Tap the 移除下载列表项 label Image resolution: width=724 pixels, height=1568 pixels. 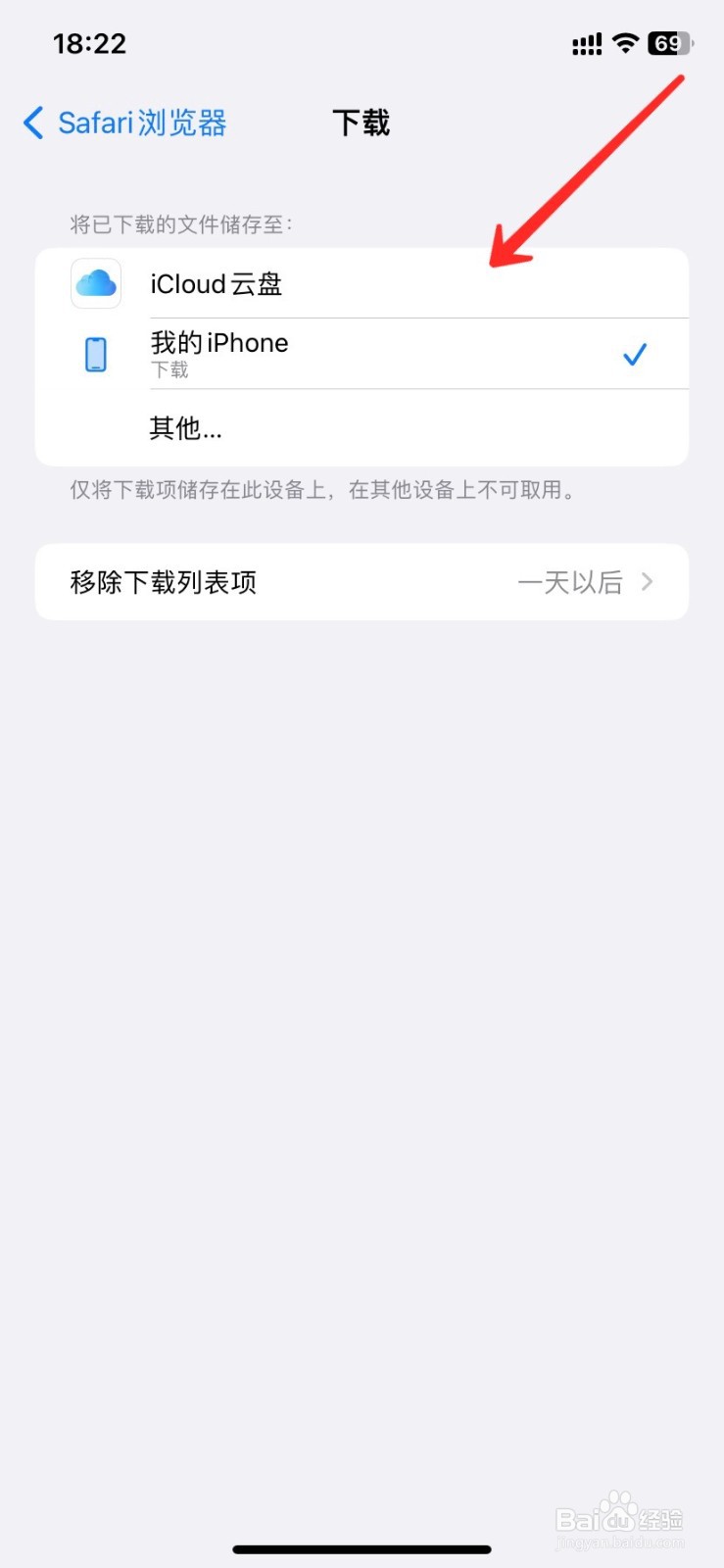point(163,581)
